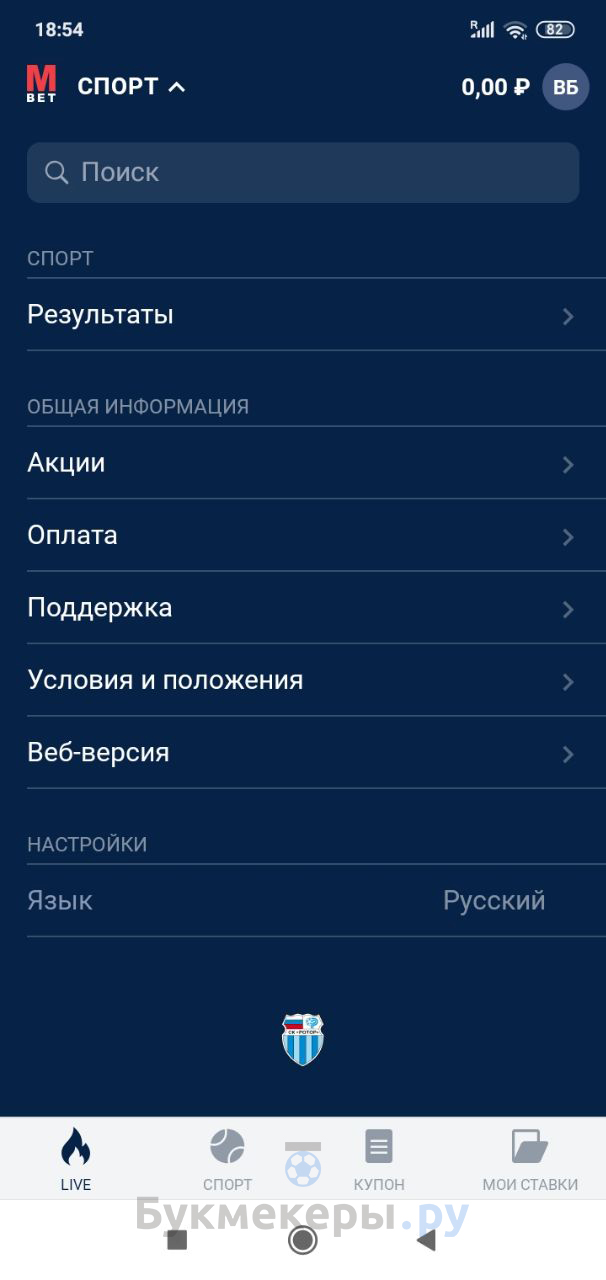This screenshot has height=1280, width=606.
Task: Switch to the LIVE tab
Action: (75, 1160)
